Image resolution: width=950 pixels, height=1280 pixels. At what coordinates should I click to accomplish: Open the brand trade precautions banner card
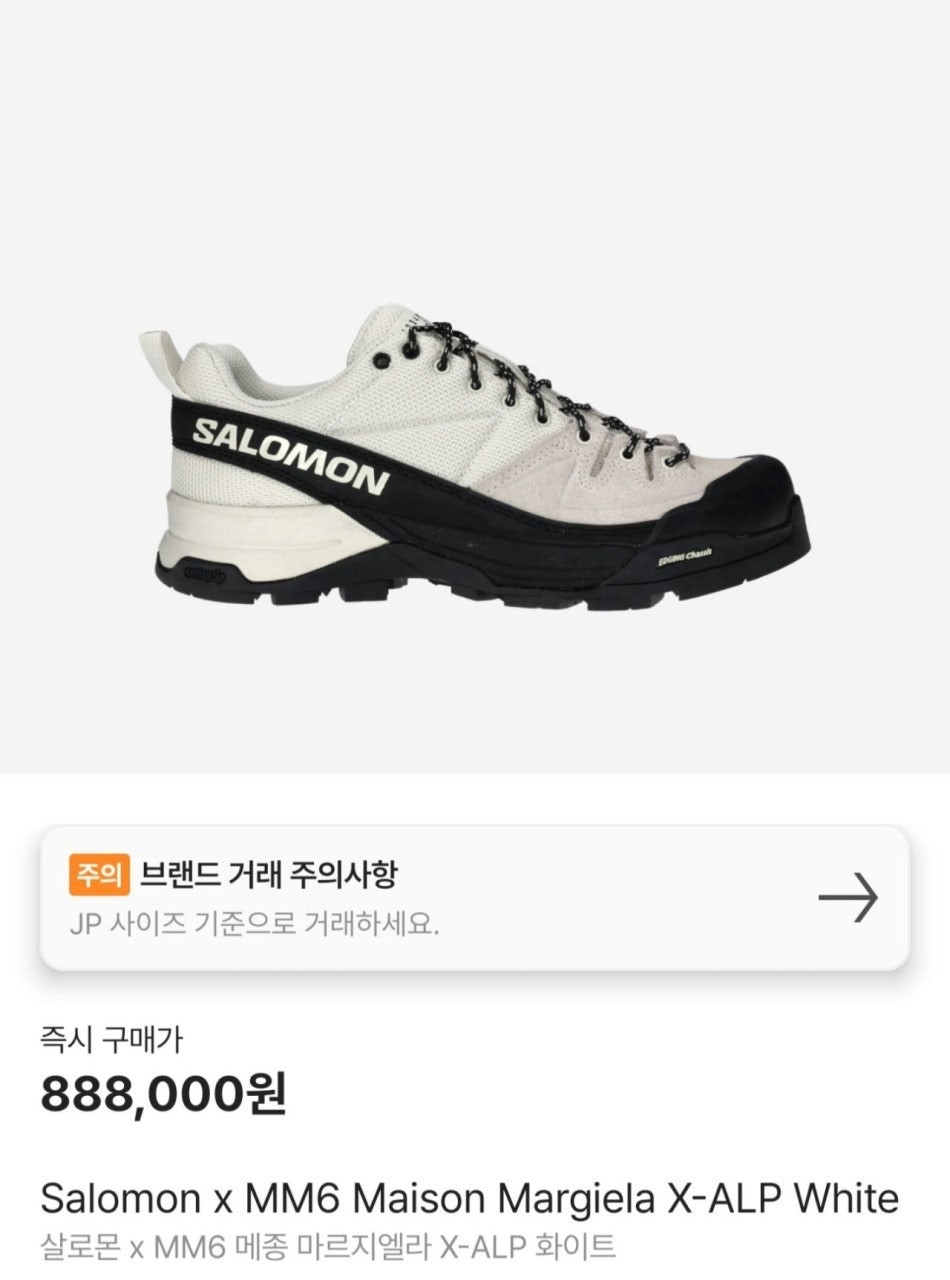coord(475,895)
